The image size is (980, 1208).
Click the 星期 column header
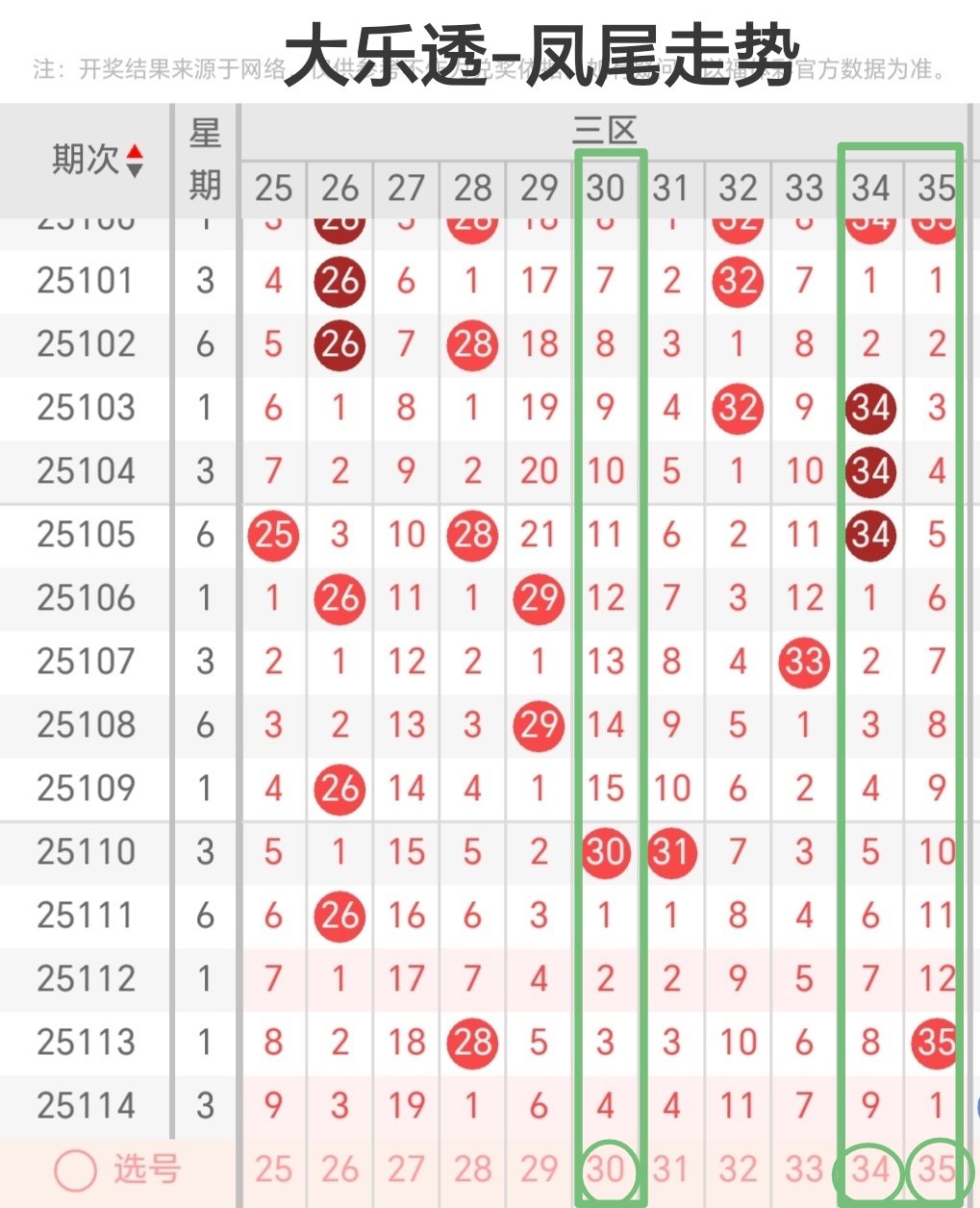tap(203, 160)
